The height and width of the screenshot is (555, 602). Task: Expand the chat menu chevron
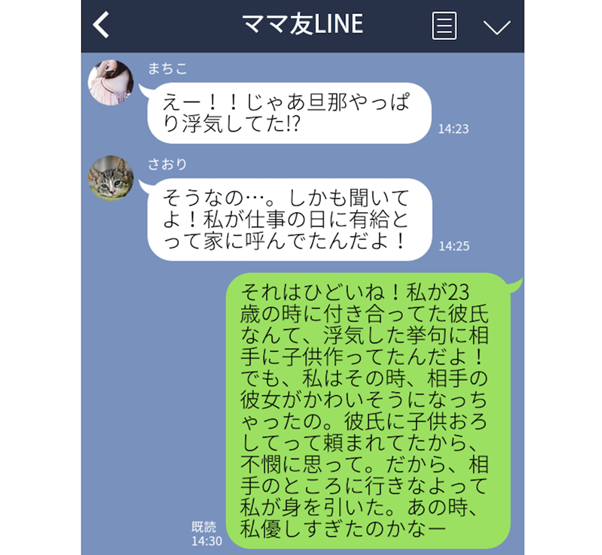[496, 27]
